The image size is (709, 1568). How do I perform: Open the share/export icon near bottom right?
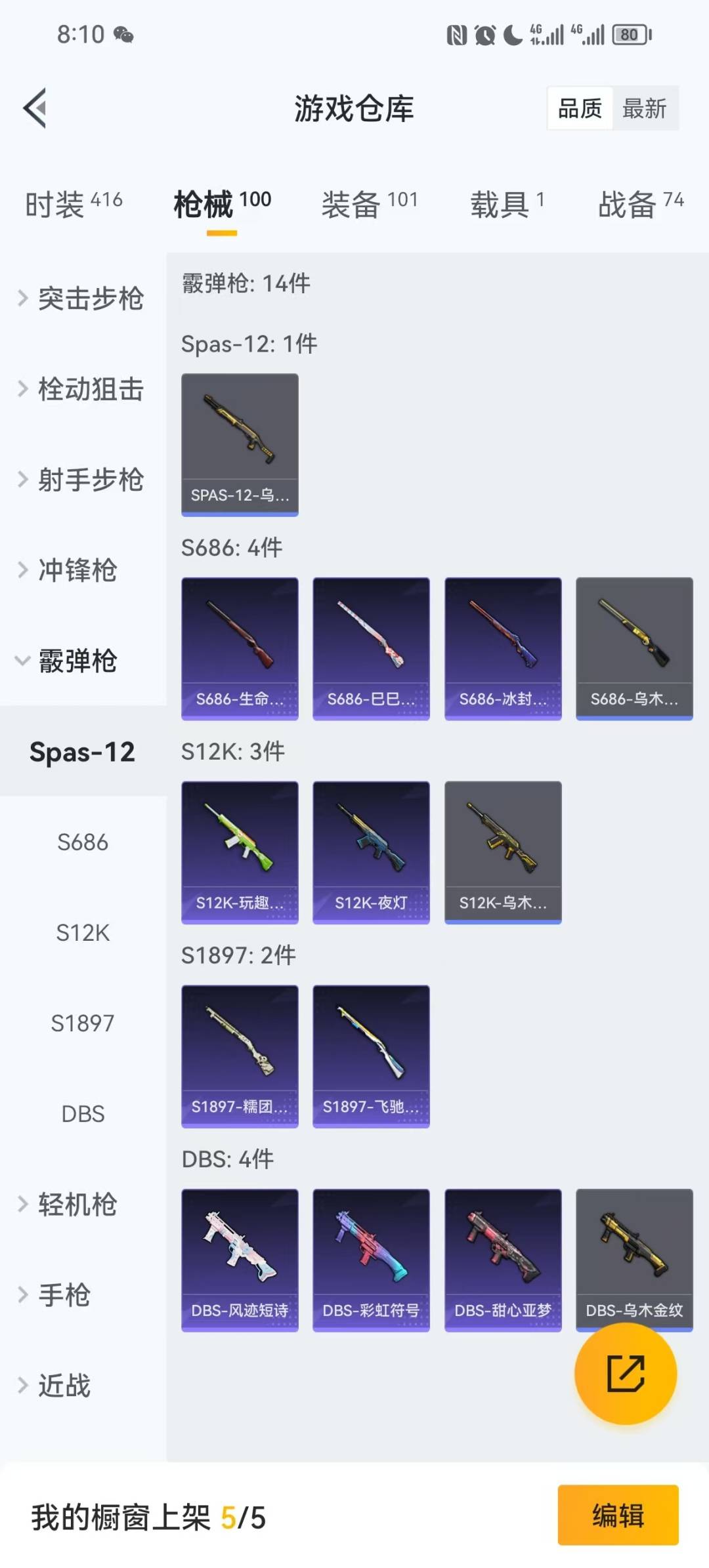pos(625,1374)
